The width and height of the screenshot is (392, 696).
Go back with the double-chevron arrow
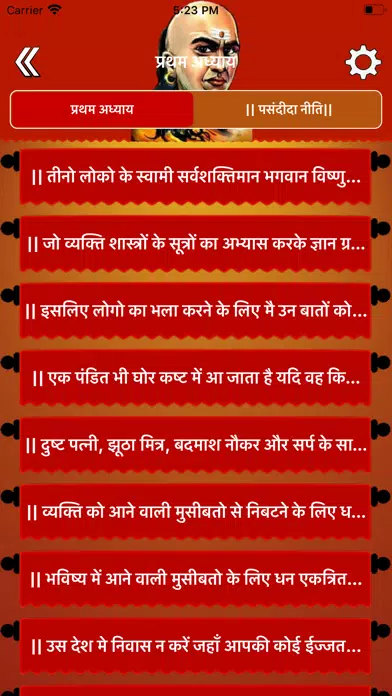coord(28,62)
